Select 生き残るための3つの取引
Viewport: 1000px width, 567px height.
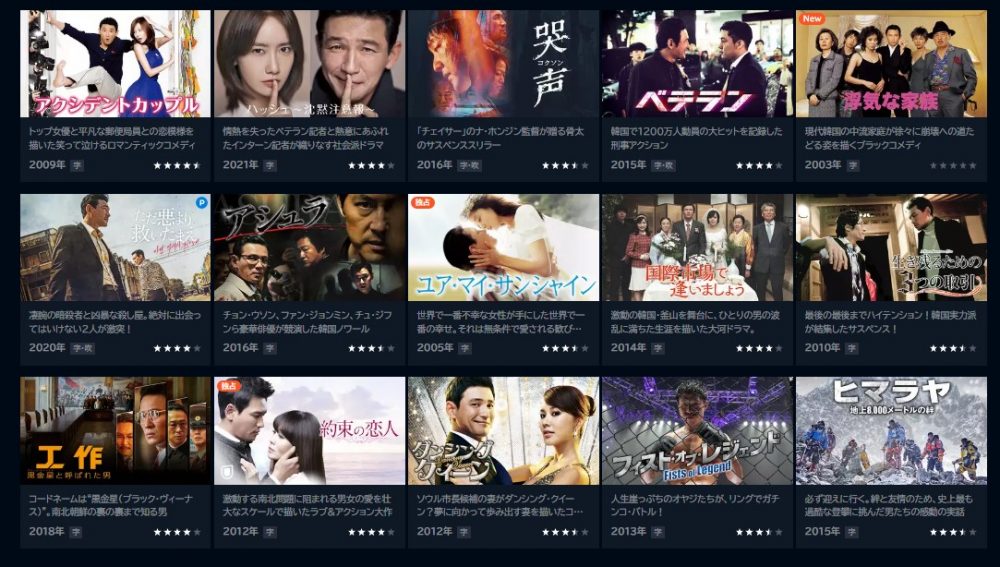[891, 247]
